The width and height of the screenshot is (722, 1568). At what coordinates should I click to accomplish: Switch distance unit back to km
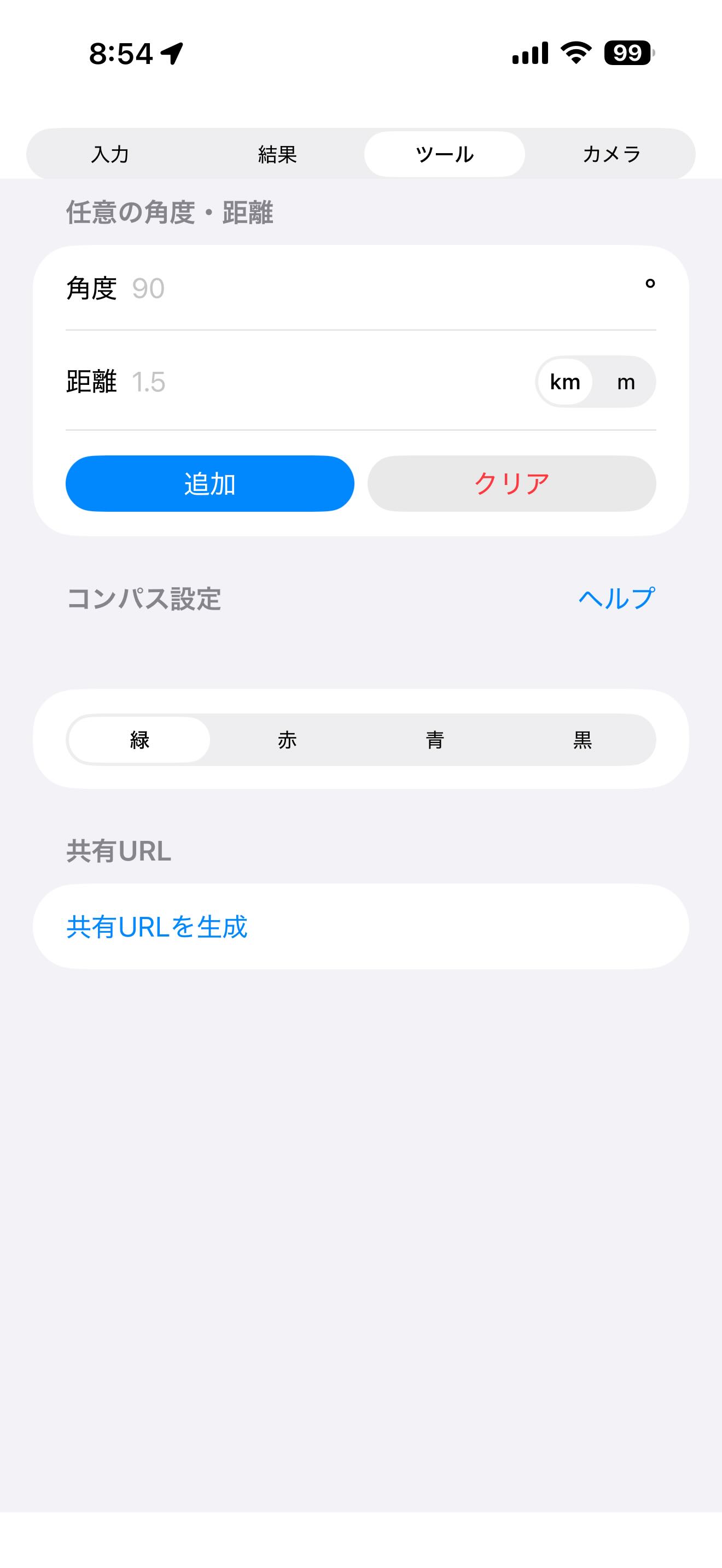tap(565, 382)
